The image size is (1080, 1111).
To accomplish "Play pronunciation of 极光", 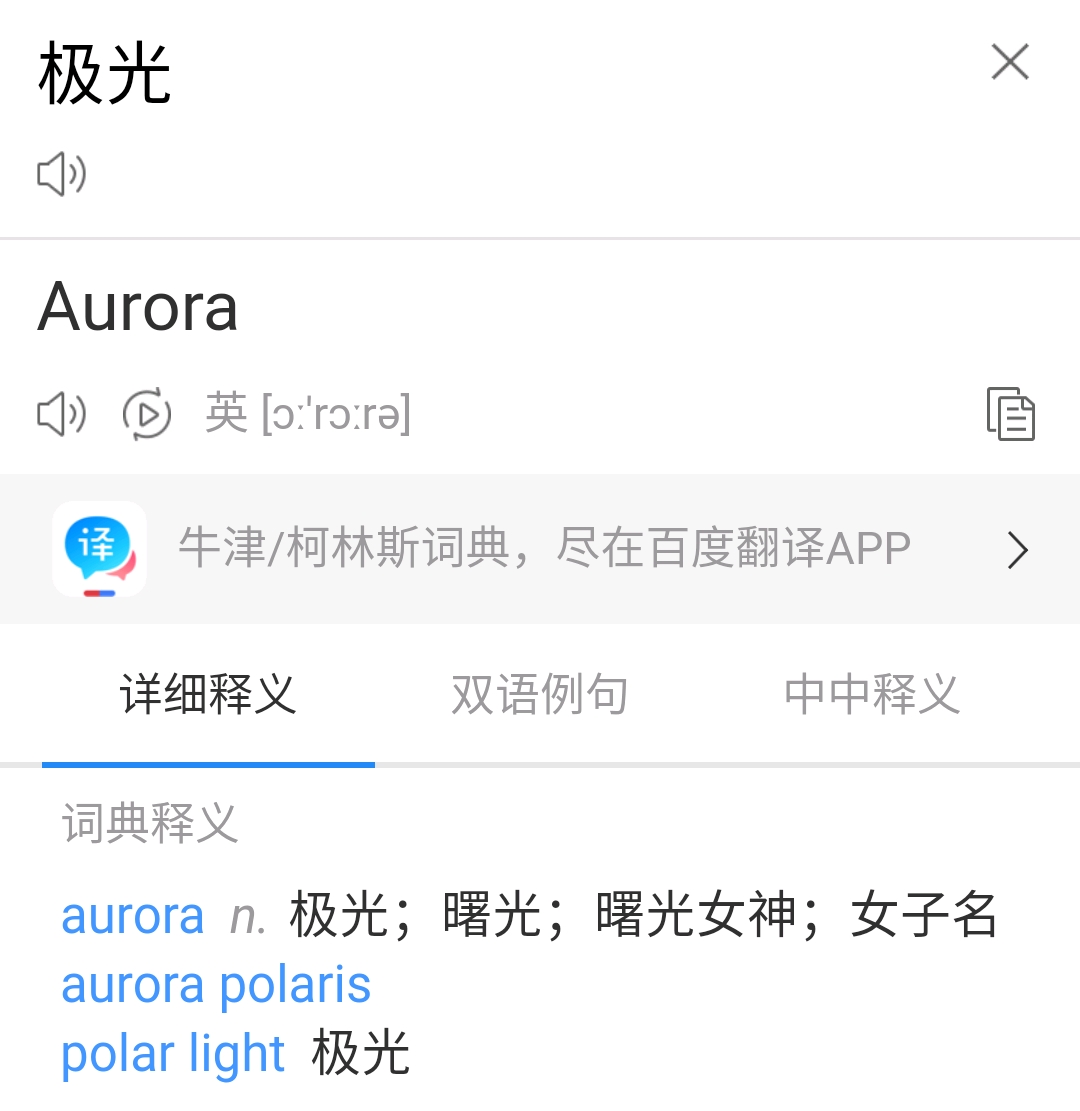I will coord(62,175).
